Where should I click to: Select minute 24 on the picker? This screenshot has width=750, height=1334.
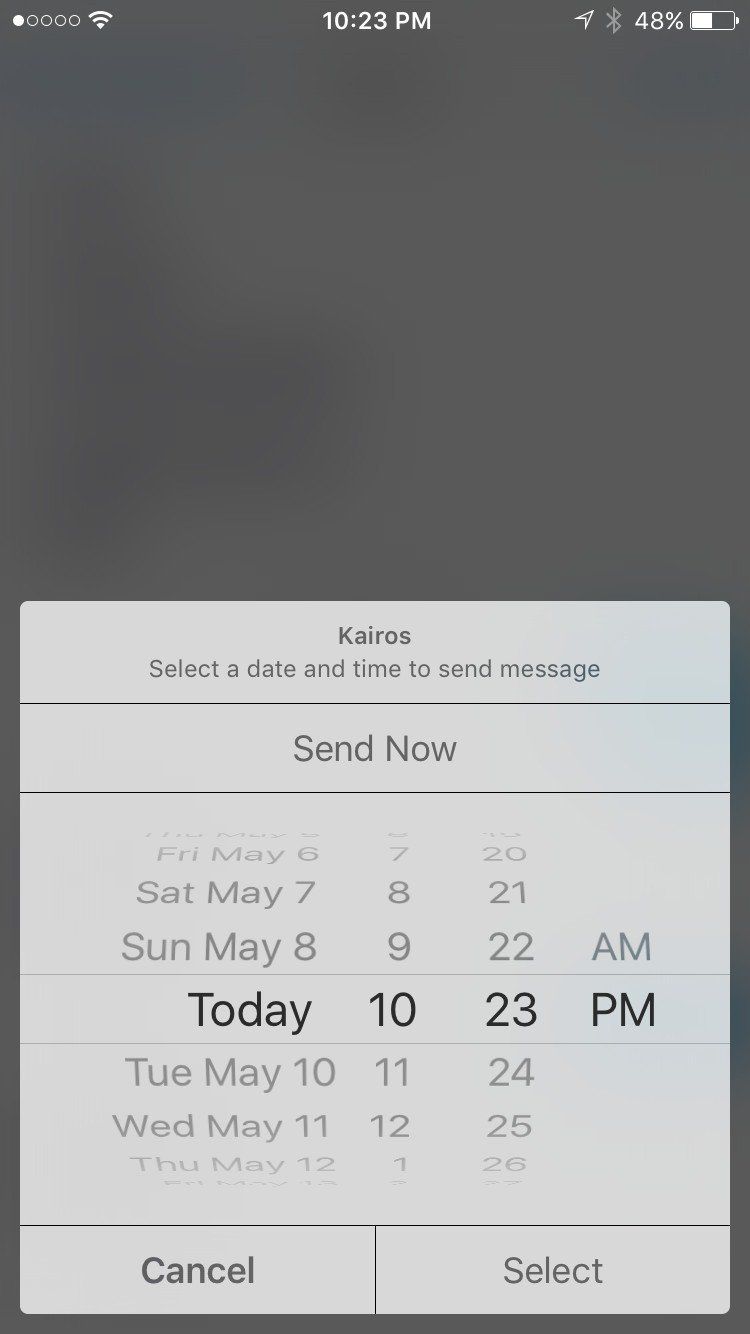coord(510,1071)
